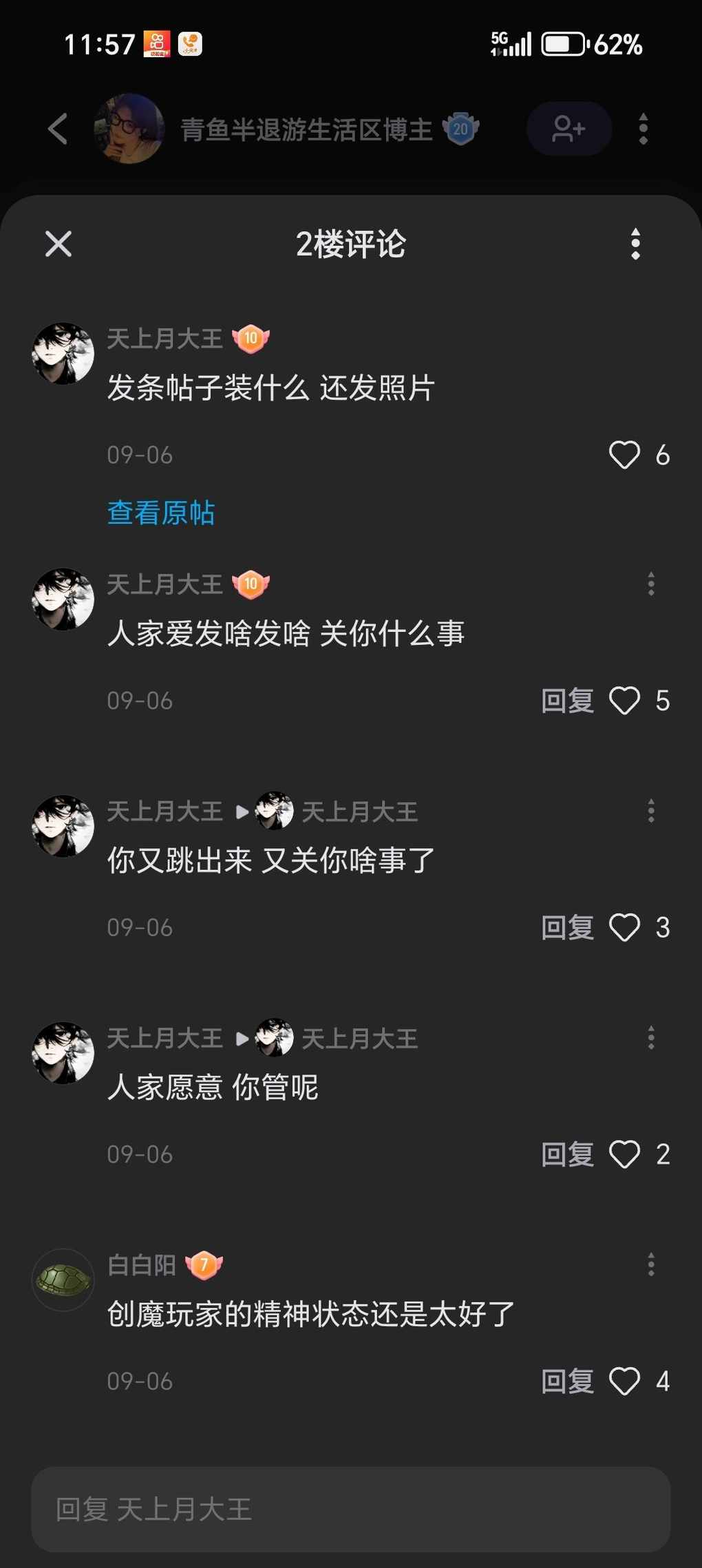This screenshot has width=702, height=1568.
Task: Follow the post author with the add-user button
Action: point(568,129)
